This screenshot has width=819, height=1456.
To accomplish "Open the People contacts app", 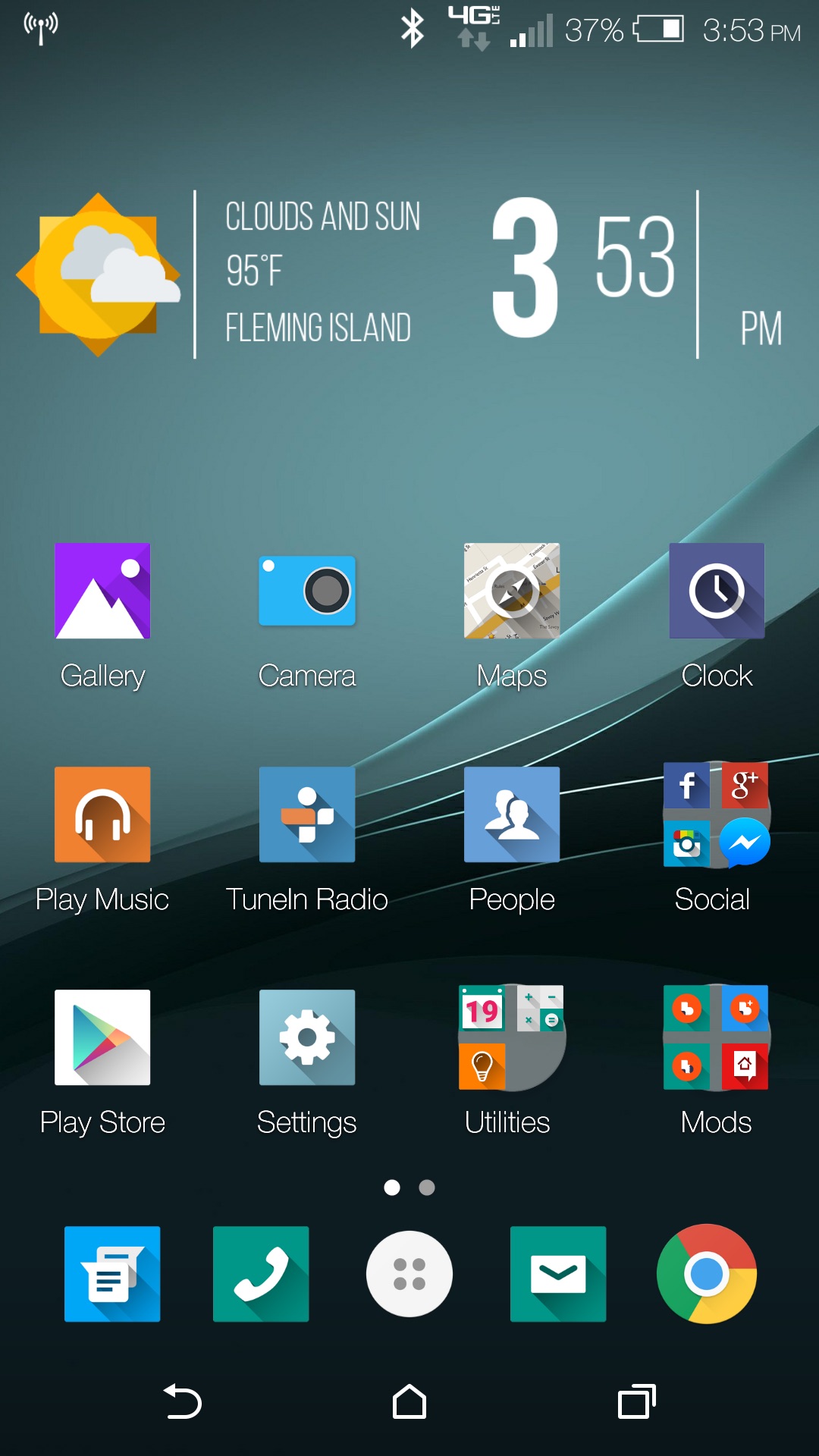I will click(512, 814).
